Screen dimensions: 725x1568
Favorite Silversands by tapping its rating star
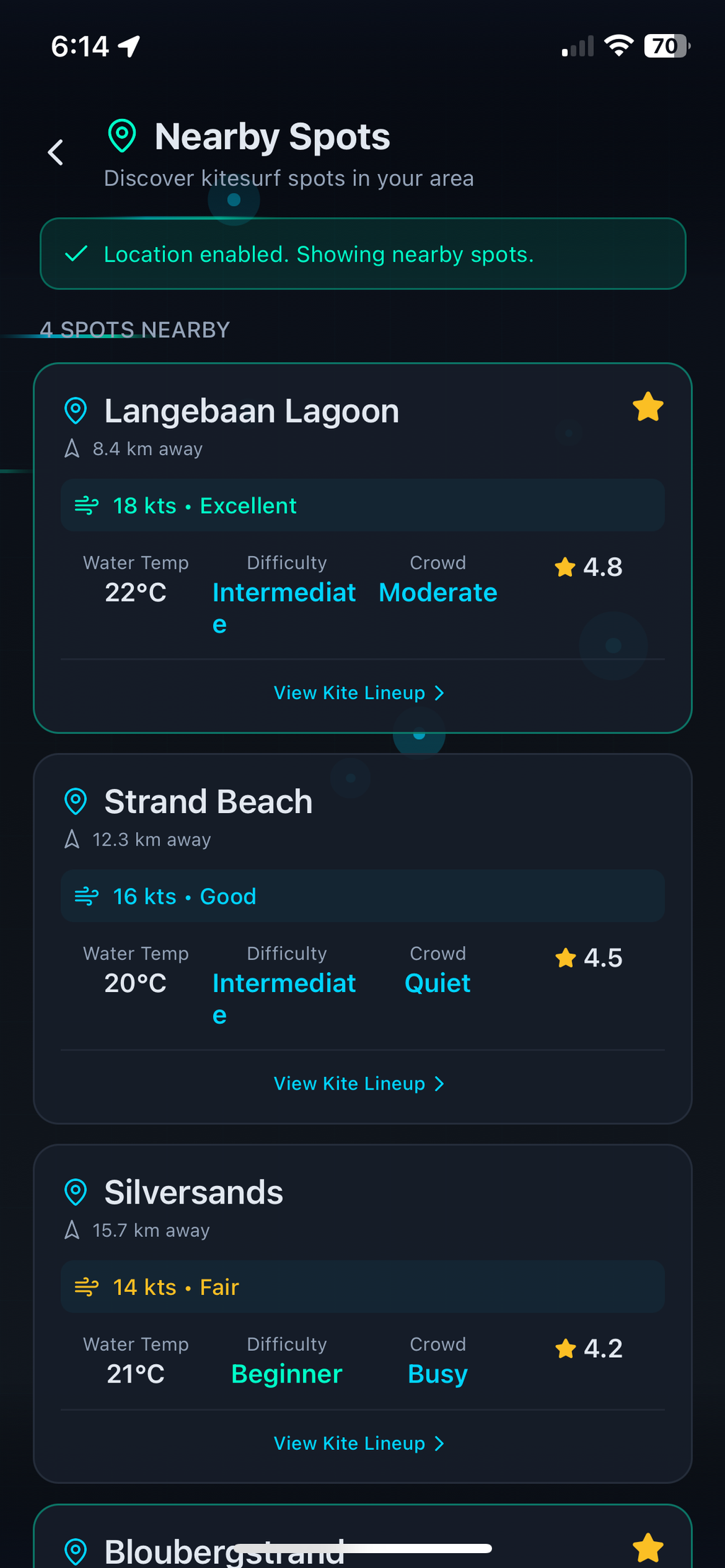[565, 1349]
